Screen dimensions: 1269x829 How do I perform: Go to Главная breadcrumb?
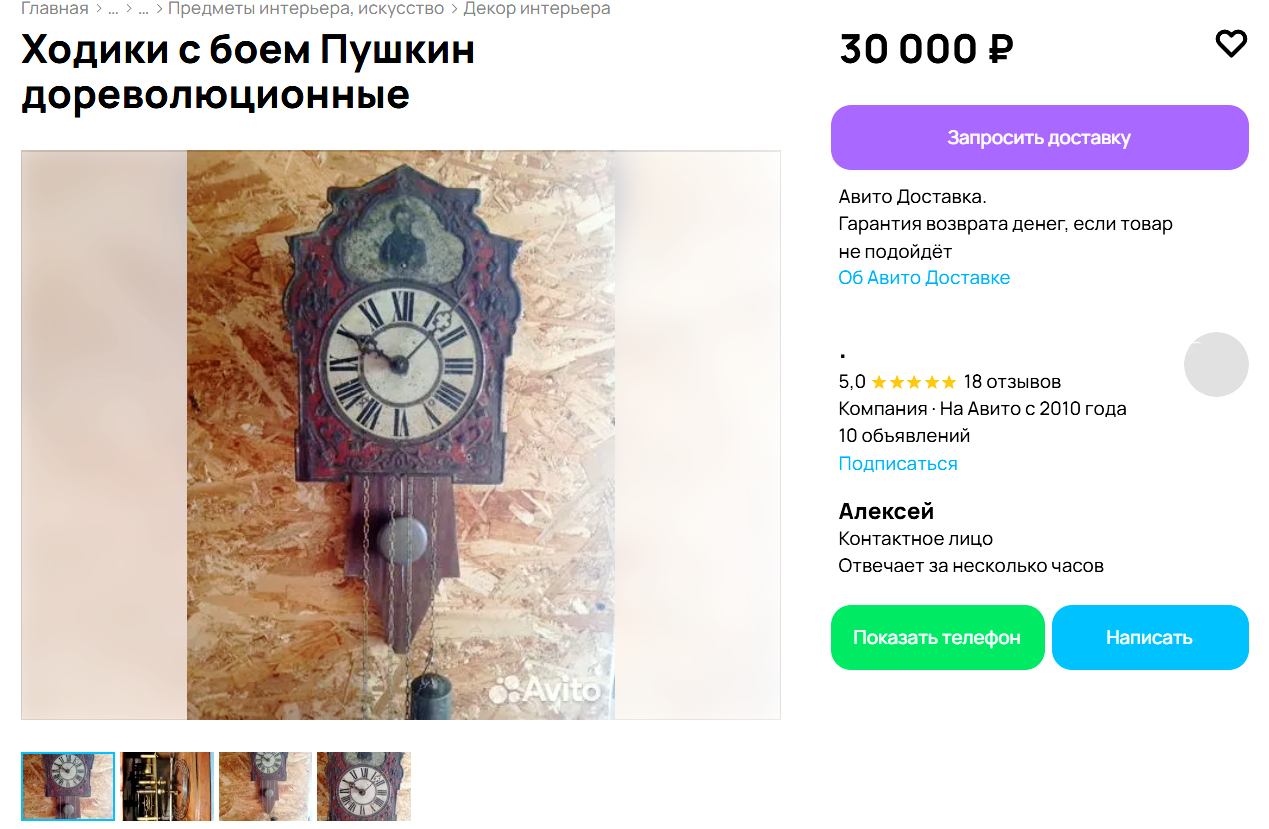(x=55, y=9)
